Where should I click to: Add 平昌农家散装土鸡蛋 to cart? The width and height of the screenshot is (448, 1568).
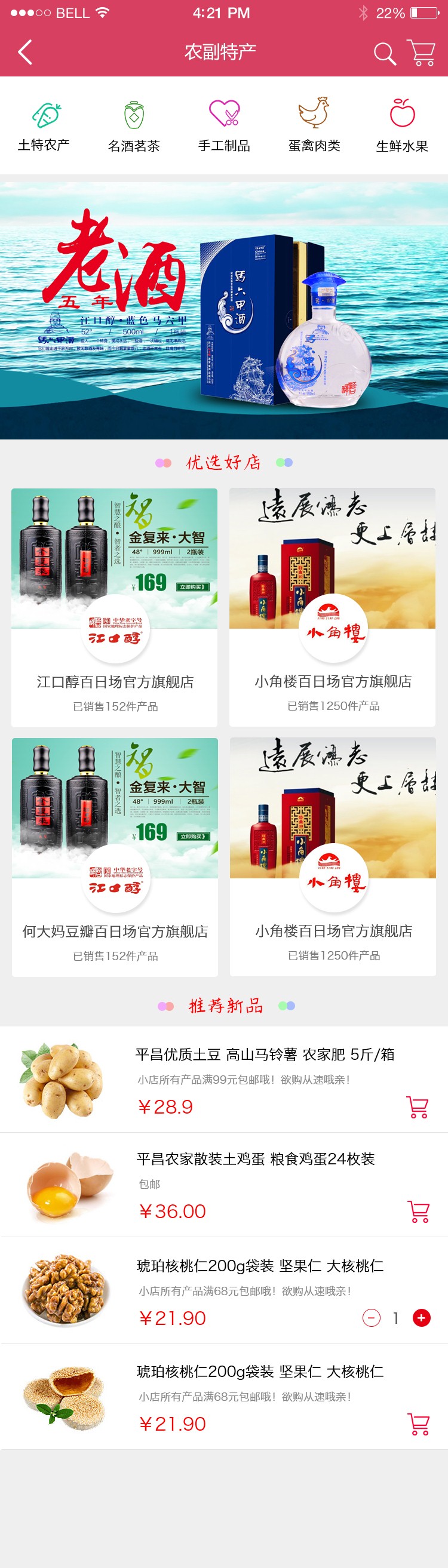click(418, 1212)
